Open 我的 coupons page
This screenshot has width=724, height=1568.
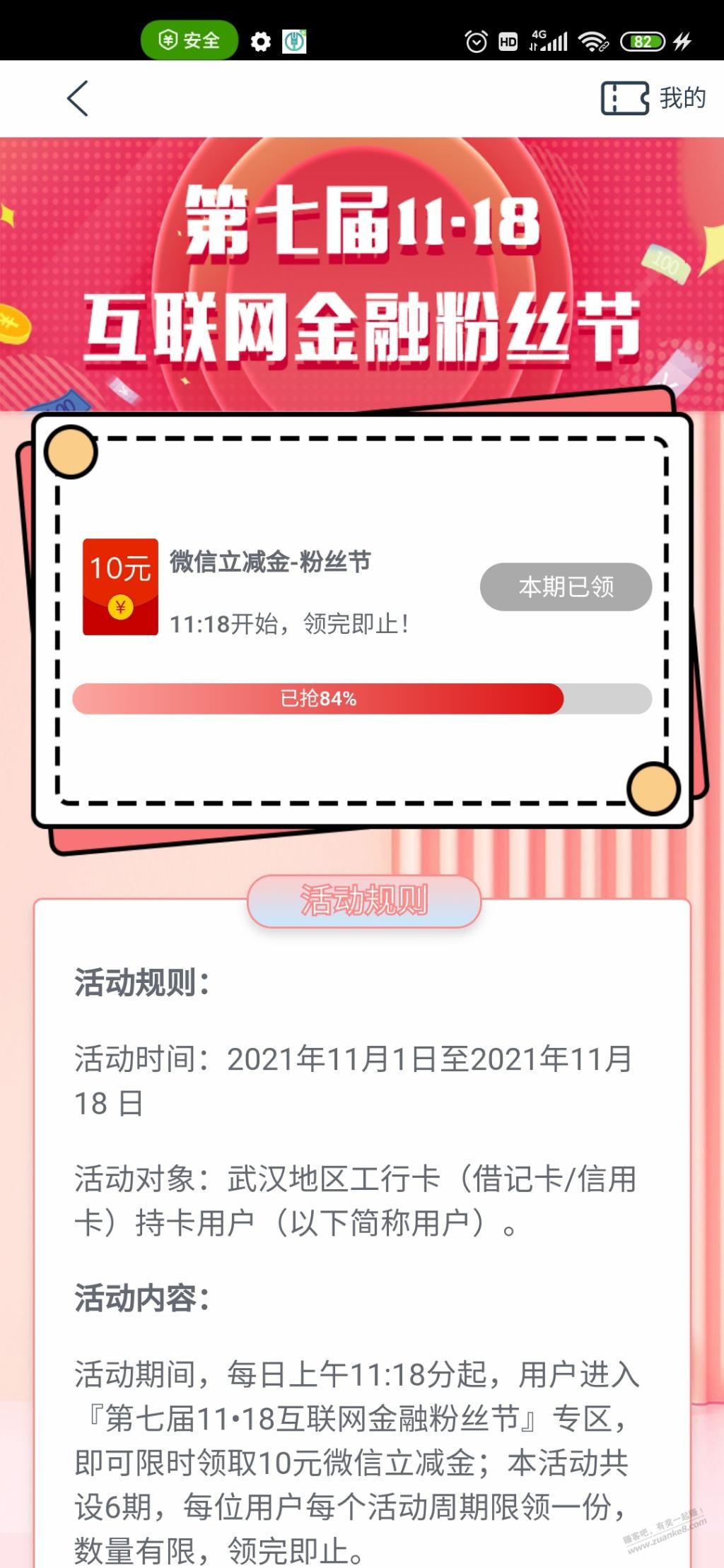(x=653, y=98)
